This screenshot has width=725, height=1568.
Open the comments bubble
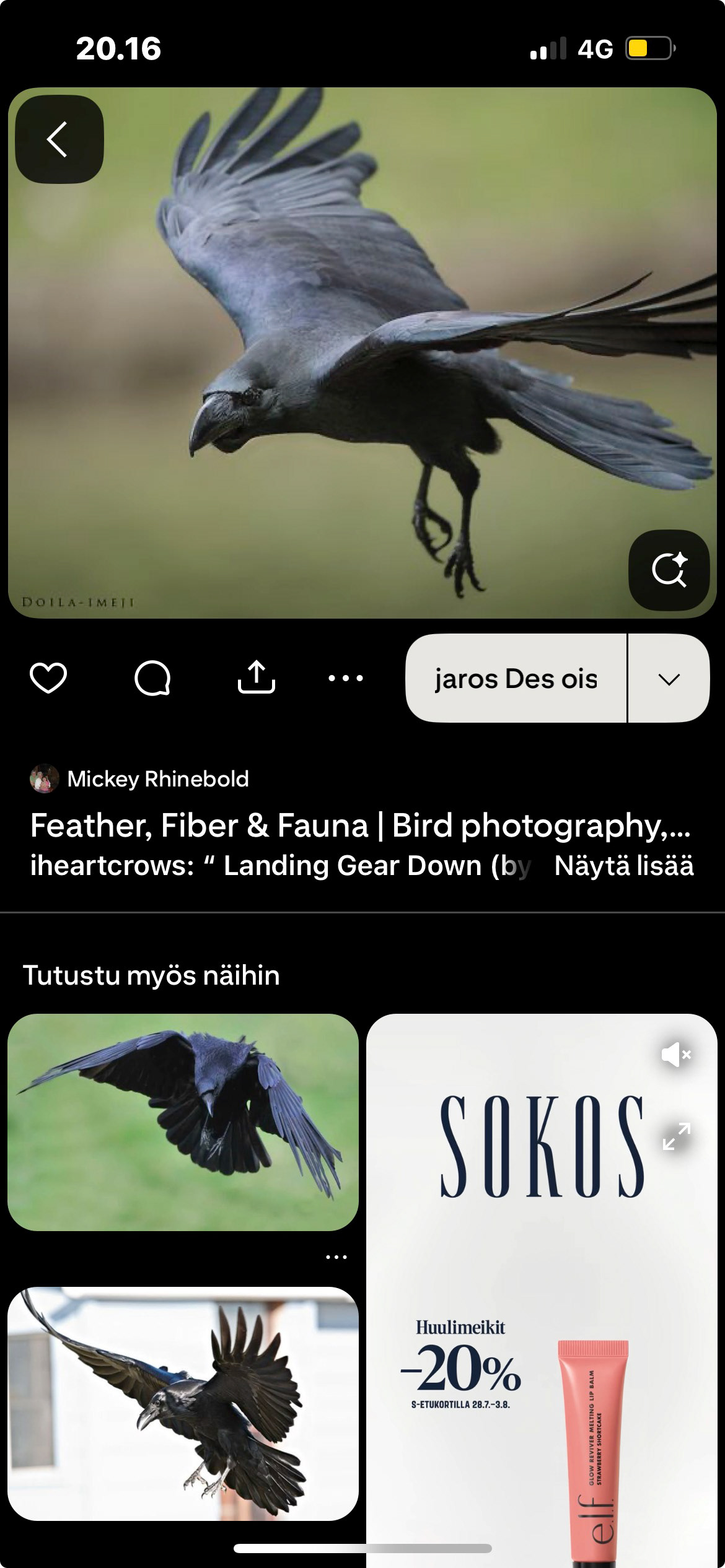point(152,678)
